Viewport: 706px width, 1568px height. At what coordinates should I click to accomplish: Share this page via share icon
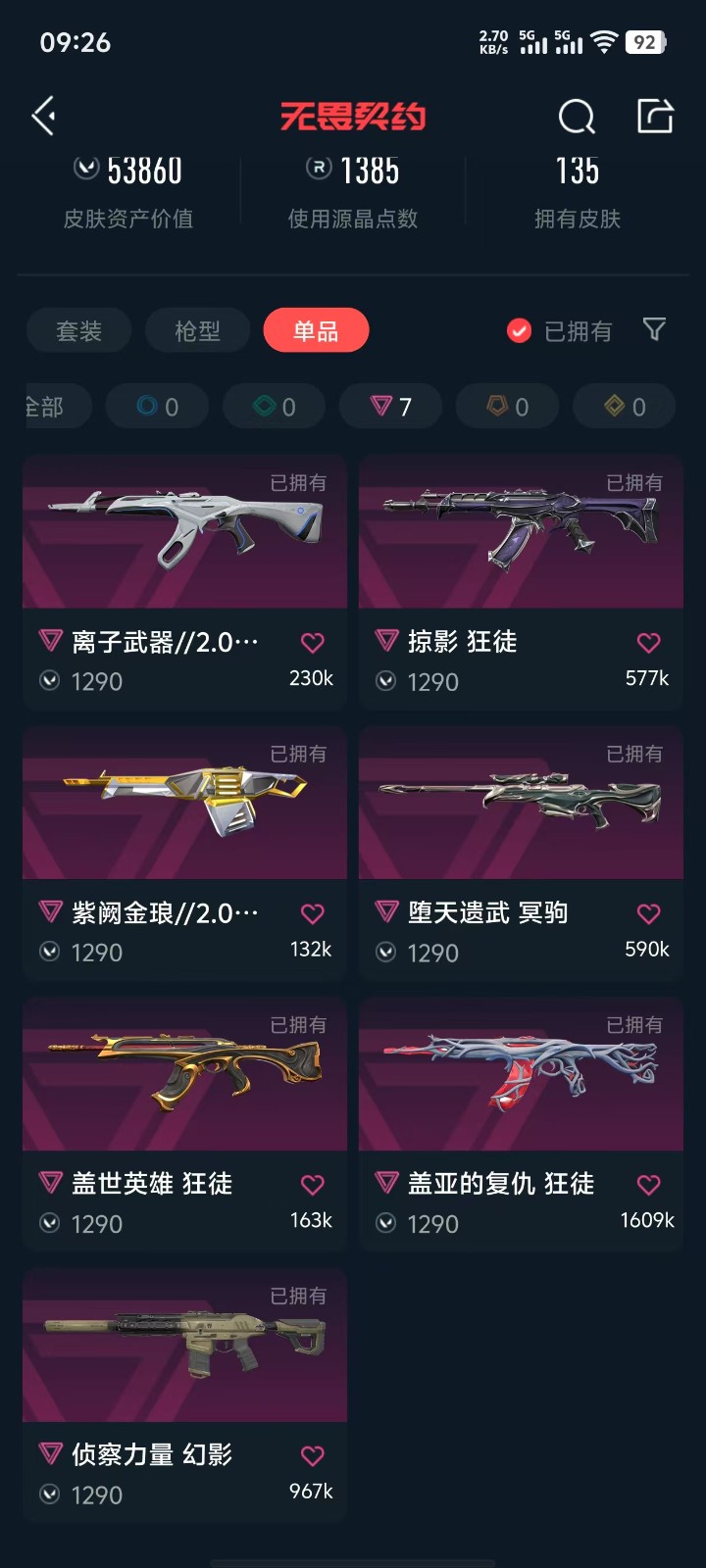pyautogui.click(x=655, y=116)
